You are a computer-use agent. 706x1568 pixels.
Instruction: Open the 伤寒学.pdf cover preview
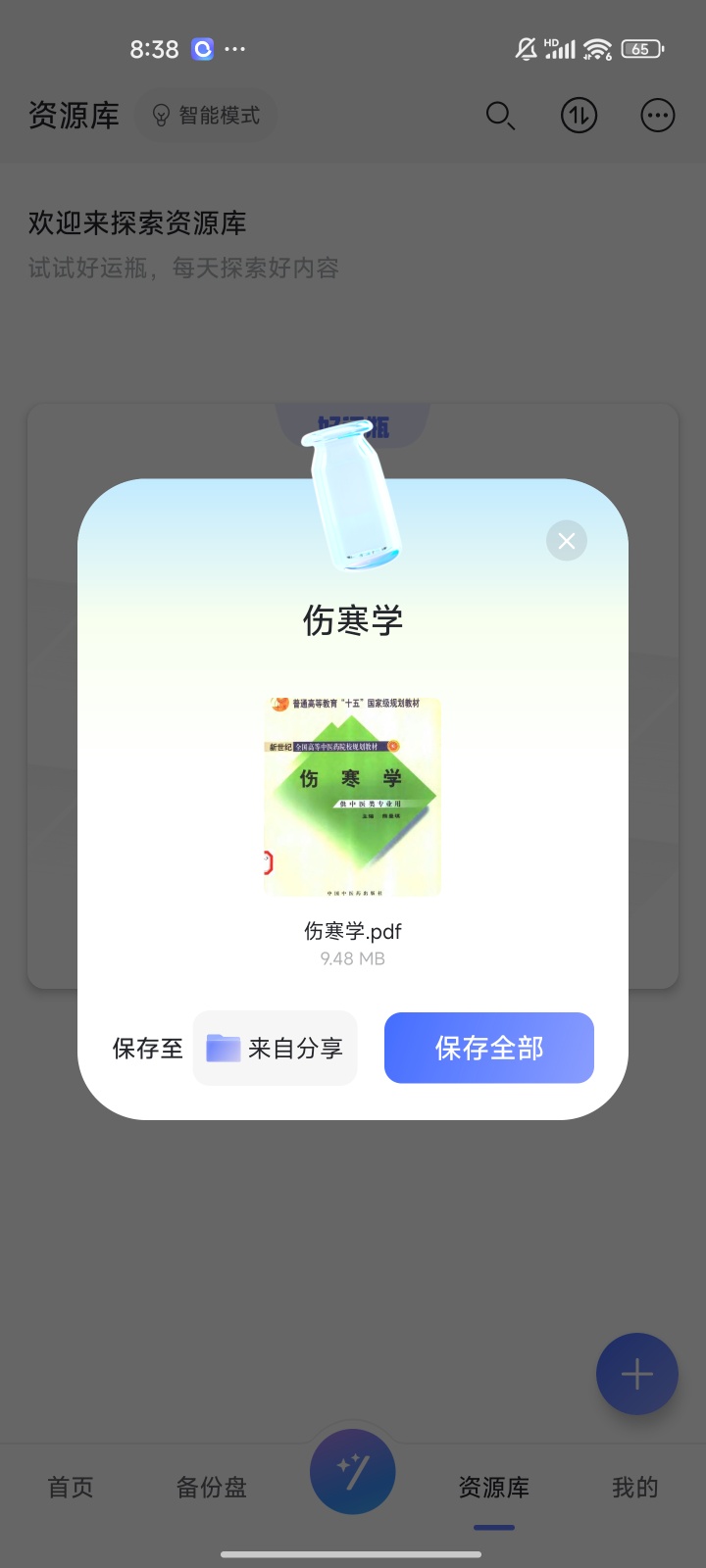tap(353, 796)
